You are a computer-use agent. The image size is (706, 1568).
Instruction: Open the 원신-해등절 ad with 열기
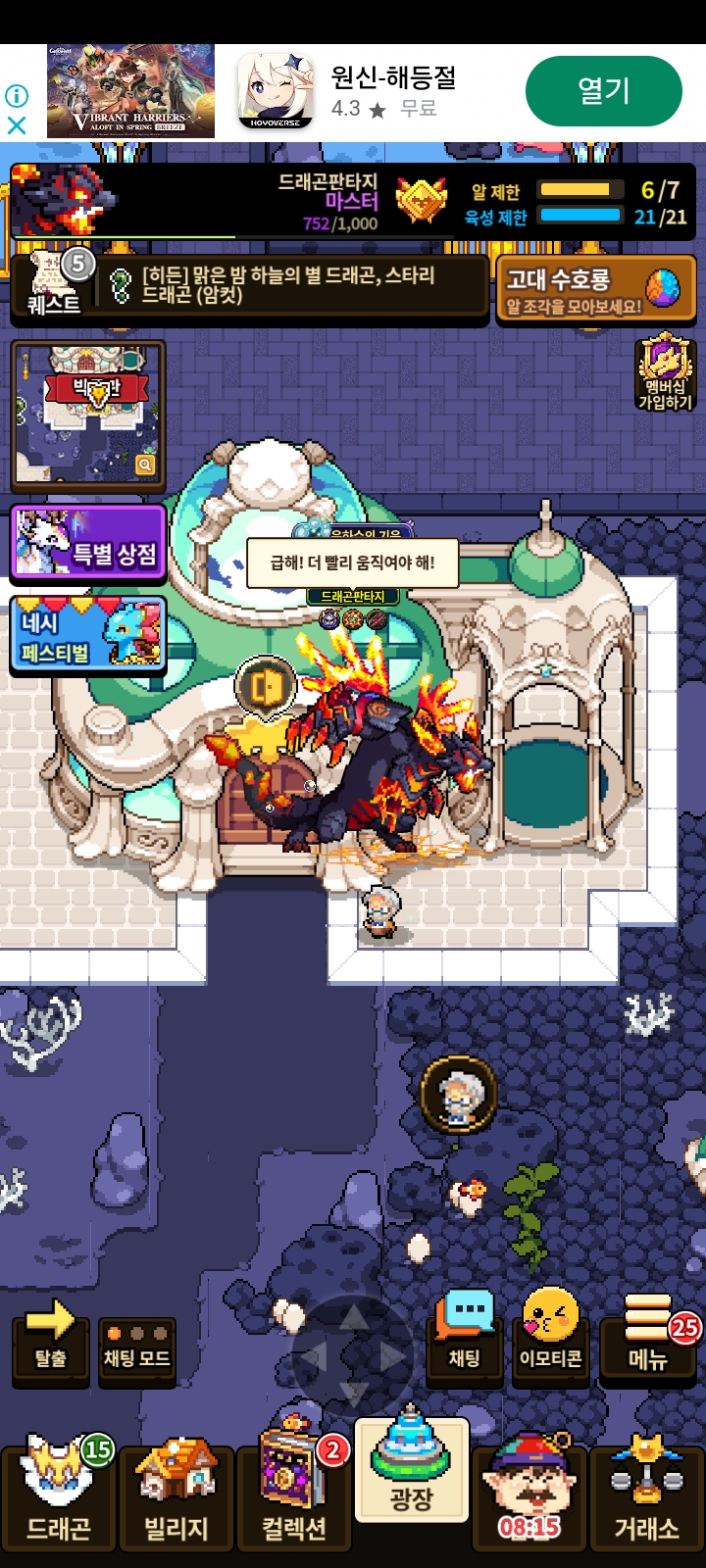pyautogui.click(x=603, y=91)
